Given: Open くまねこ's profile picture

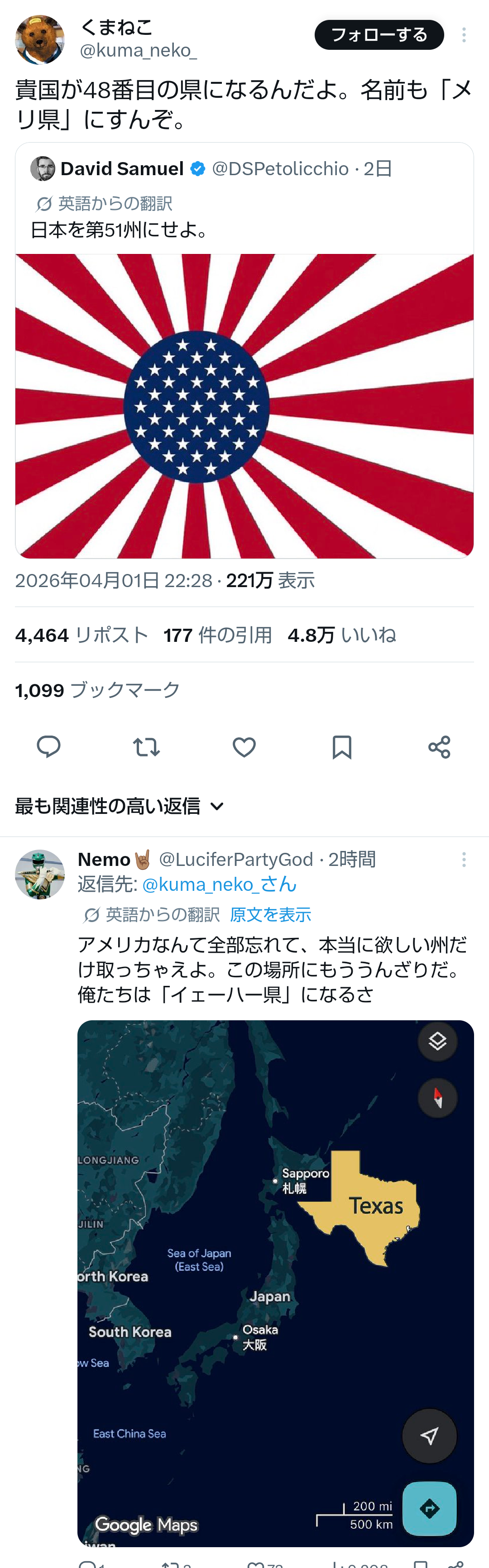Looking at the screenshot, I should point(39,40).
